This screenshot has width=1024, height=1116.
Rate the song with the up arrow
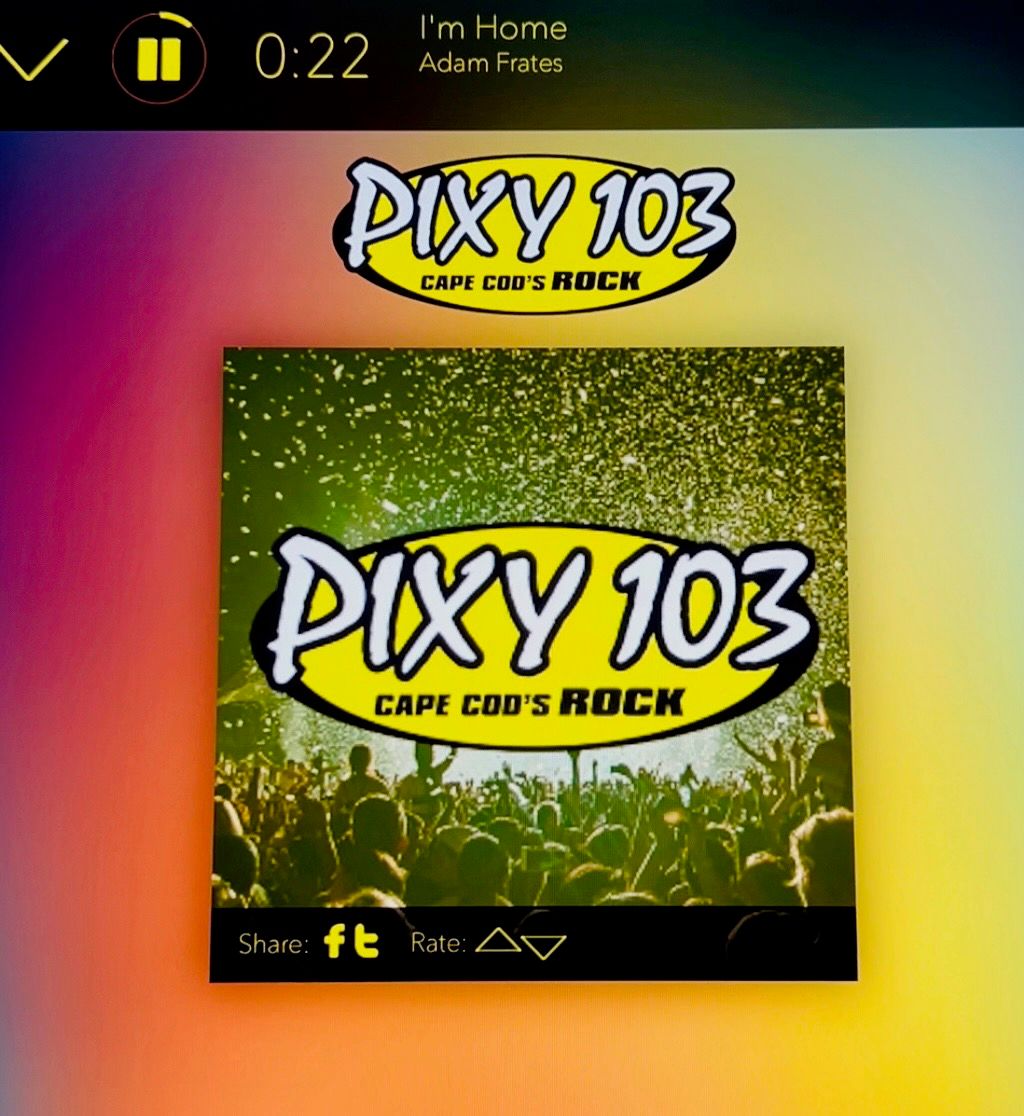click(x=497, y=940)
